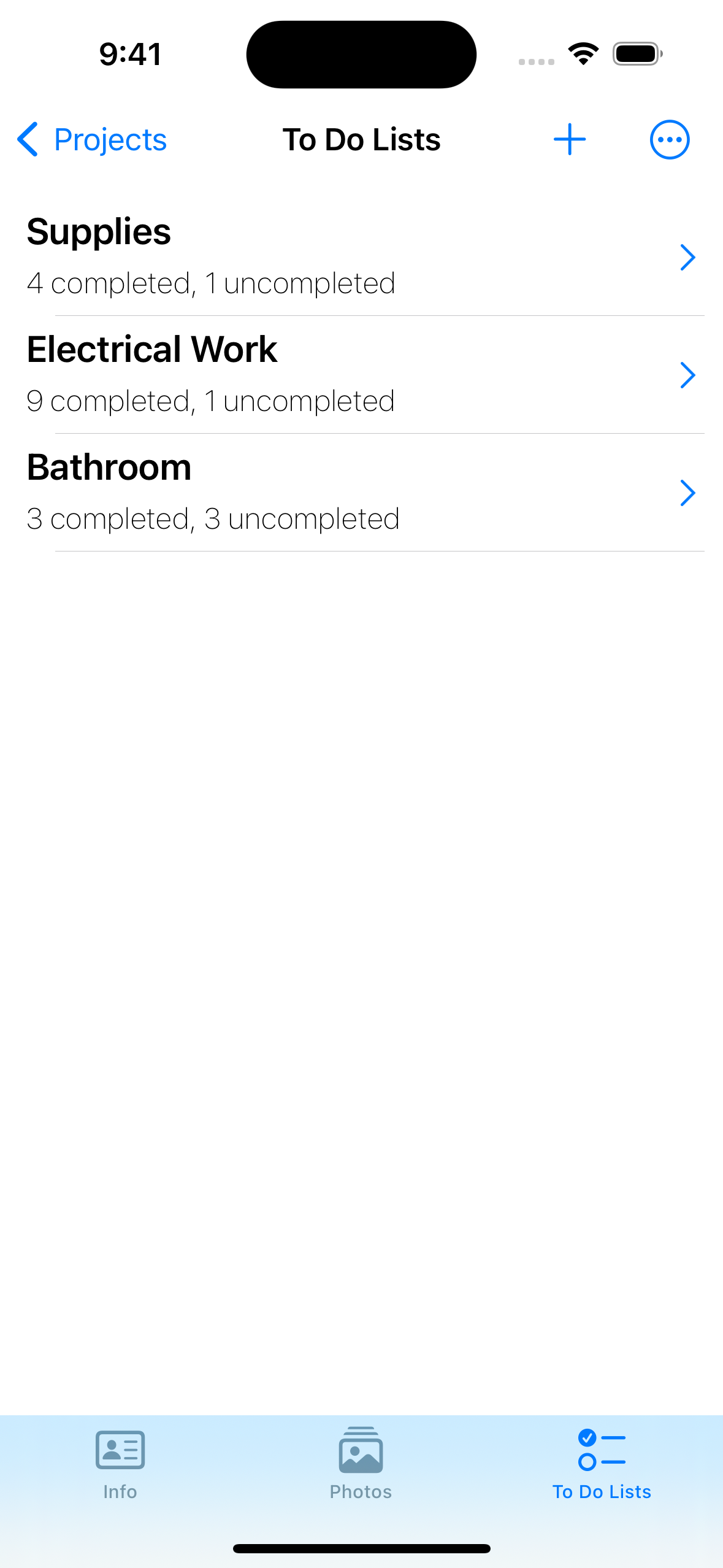This screenshot has height=1568, width=723.
Task: Switch to the Info tab
Action: [x=120, y=1464]
